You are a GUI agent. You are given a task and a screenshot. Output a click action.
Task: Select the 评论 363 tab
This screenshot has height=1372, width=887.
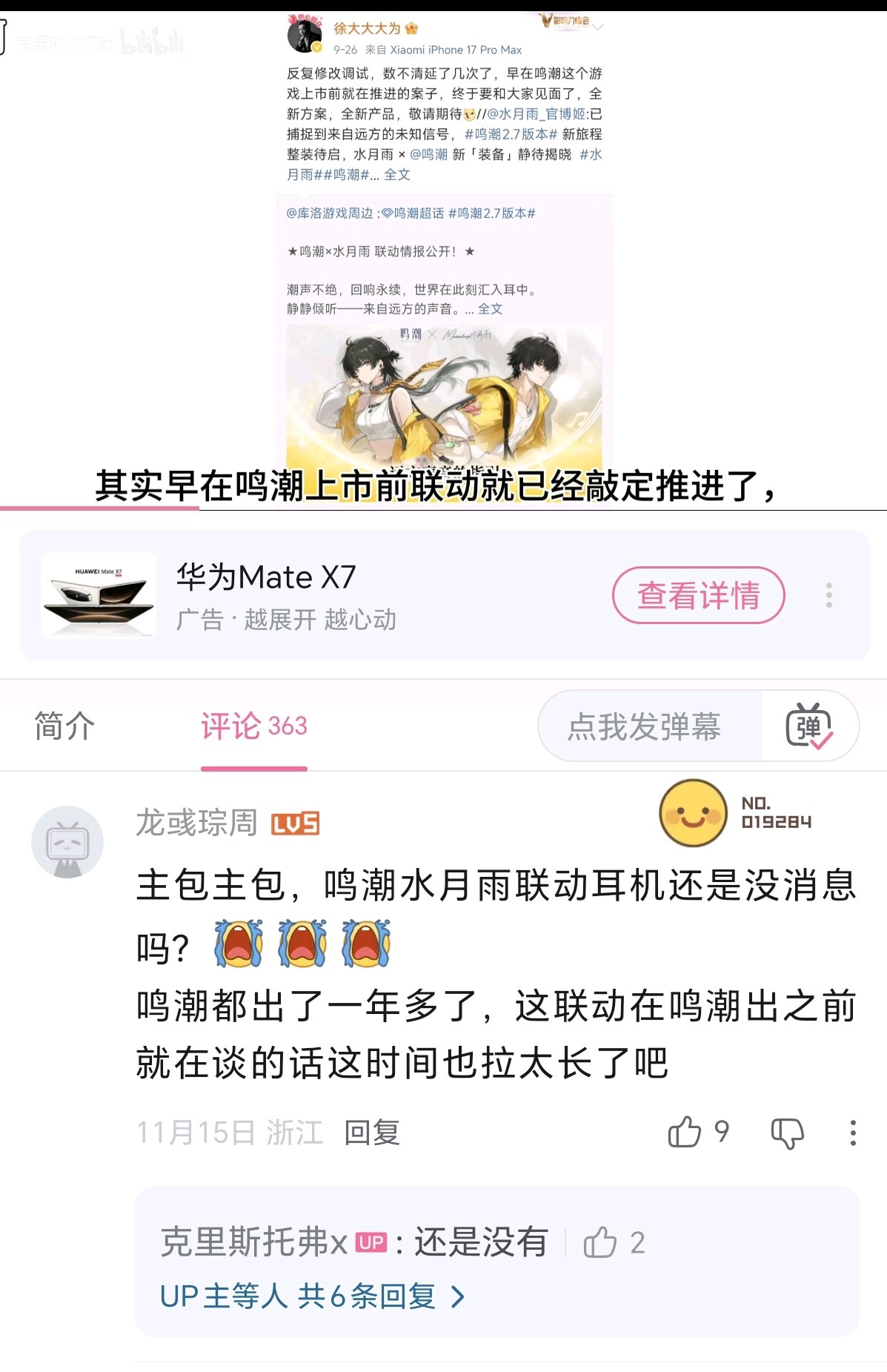click(253, 726)
